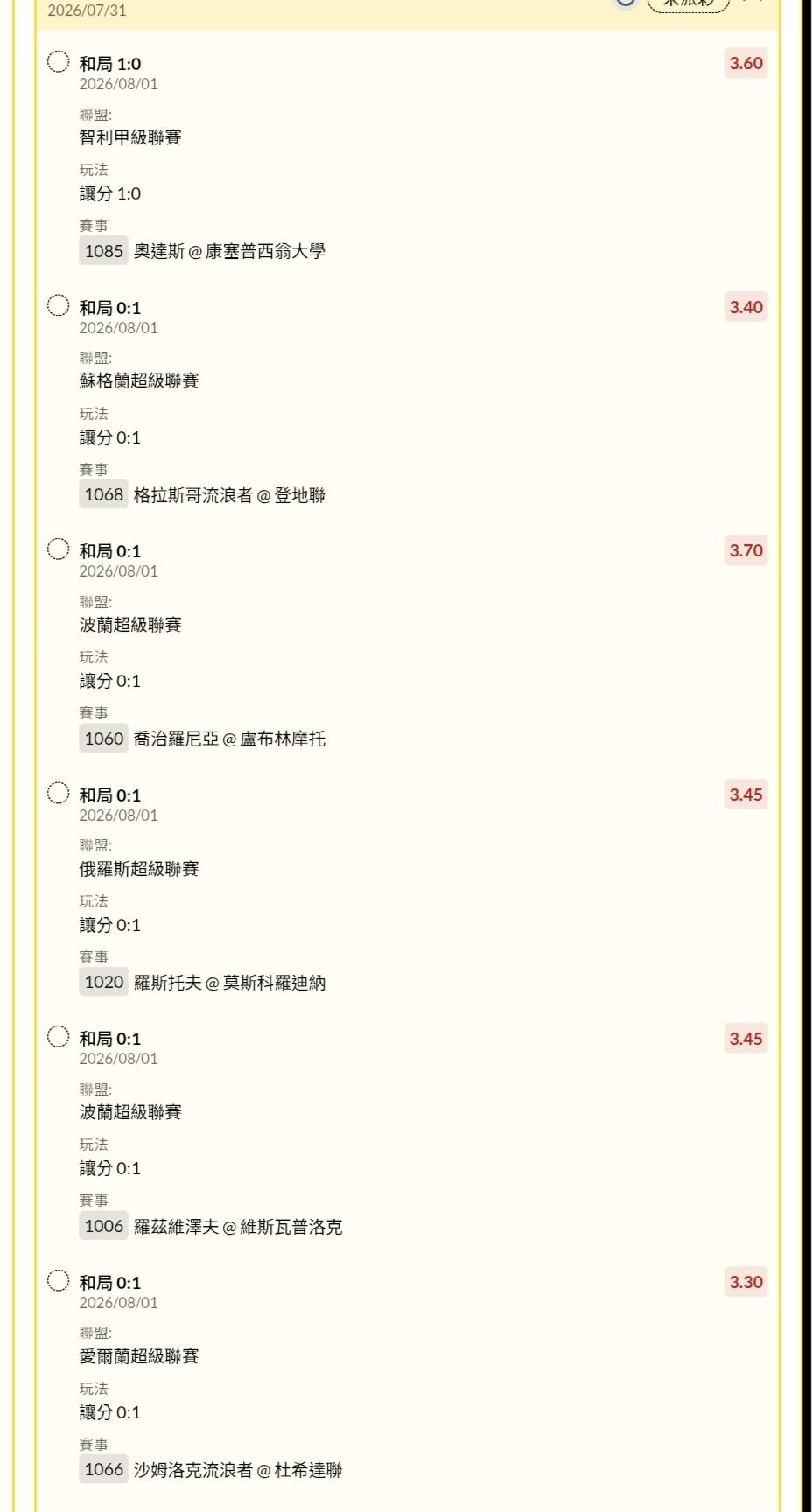Image resolution: width=812 pixels, height=1512 pixels.
Task: Tap the 3.30 odds on 愛爾蘭超級聯賽 bet
Action: [x=745, y=1282]
